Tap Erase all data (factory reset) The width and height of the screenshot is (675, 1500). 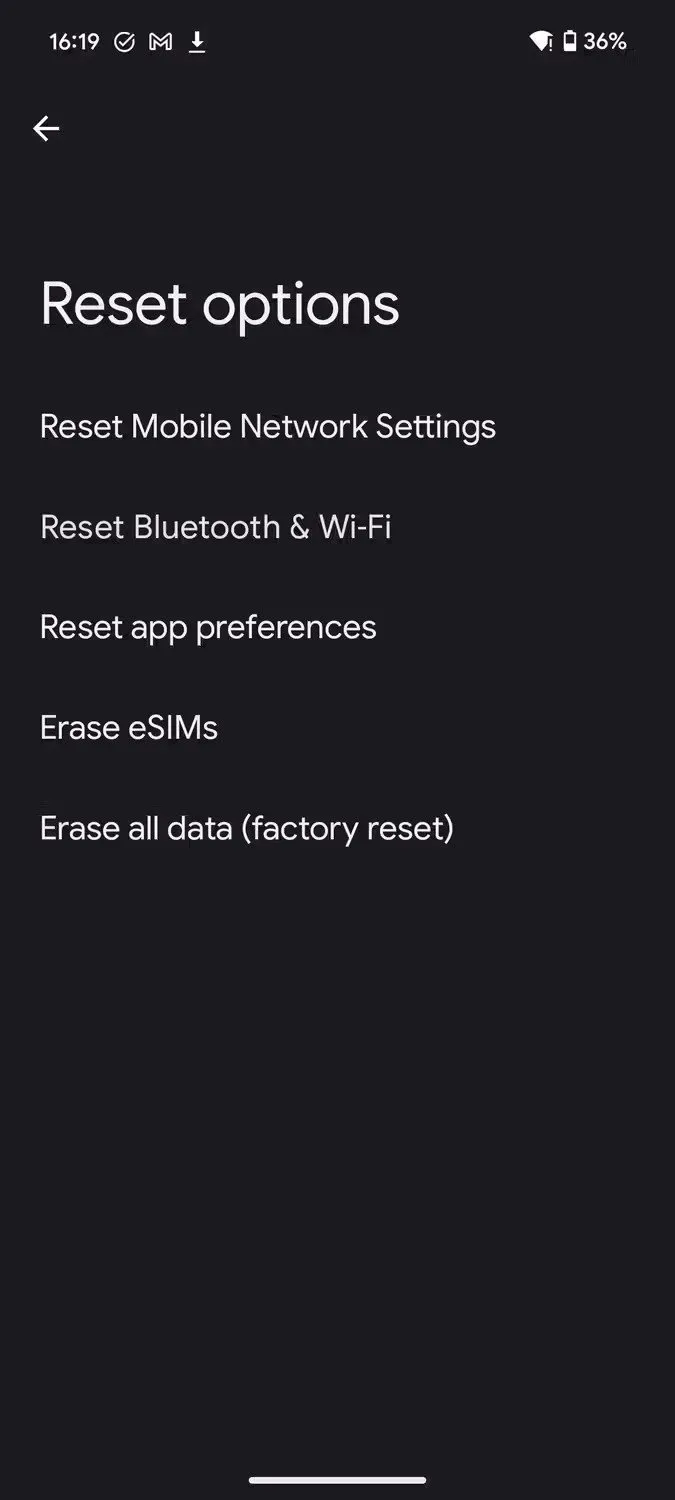(247, 828)
